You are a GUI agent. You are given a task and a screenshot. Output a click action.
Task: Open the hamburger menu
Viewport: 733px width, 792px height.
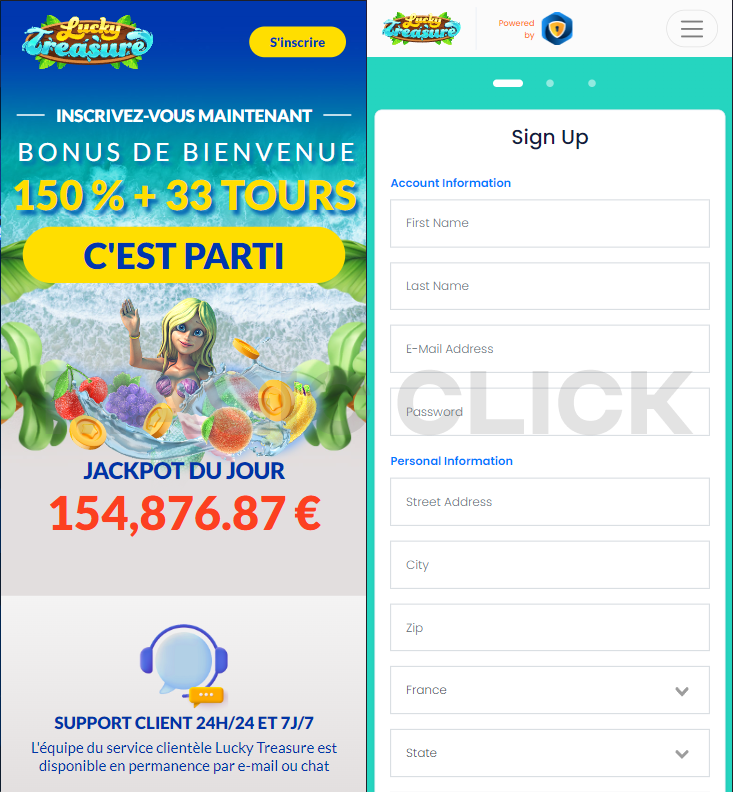(x=691, y=29)
